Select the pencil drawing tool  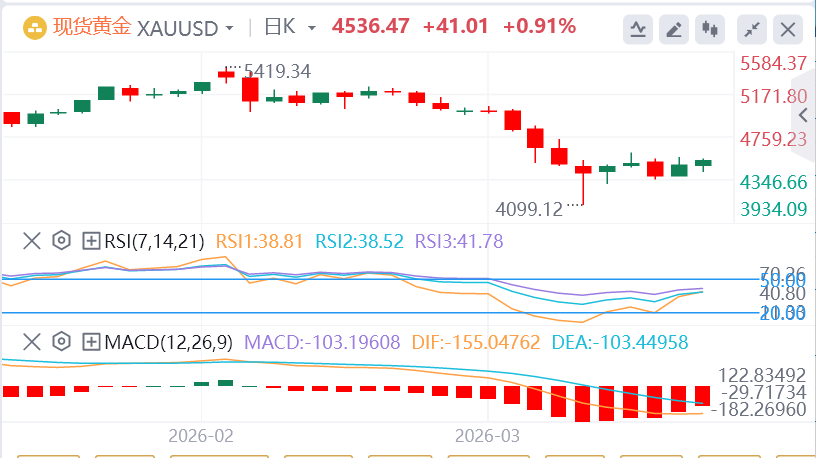pos(674,29)
